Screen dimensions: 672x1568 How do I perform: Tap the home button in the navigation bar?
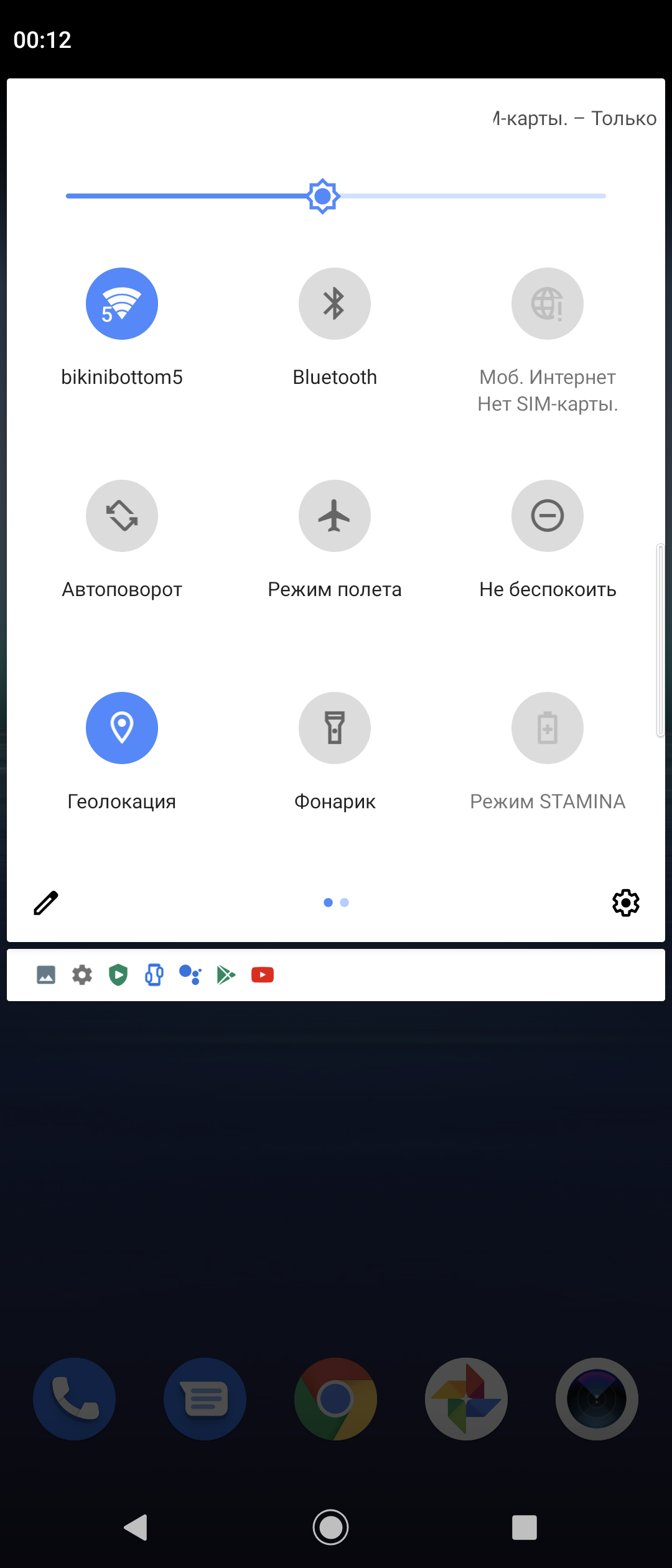[330, 1527]
